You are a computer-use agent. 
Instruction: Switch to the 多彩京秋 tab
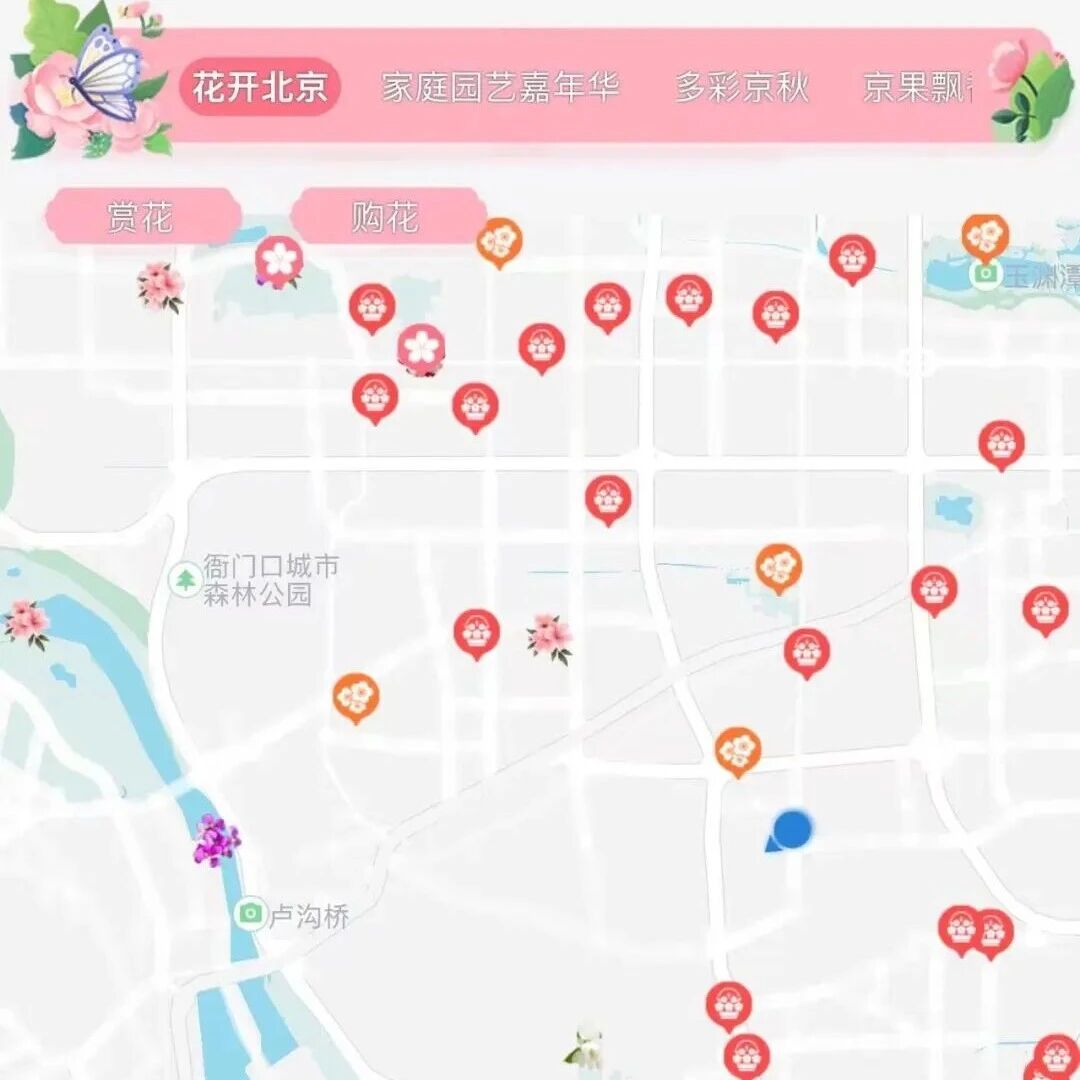(x=742, y=87)
